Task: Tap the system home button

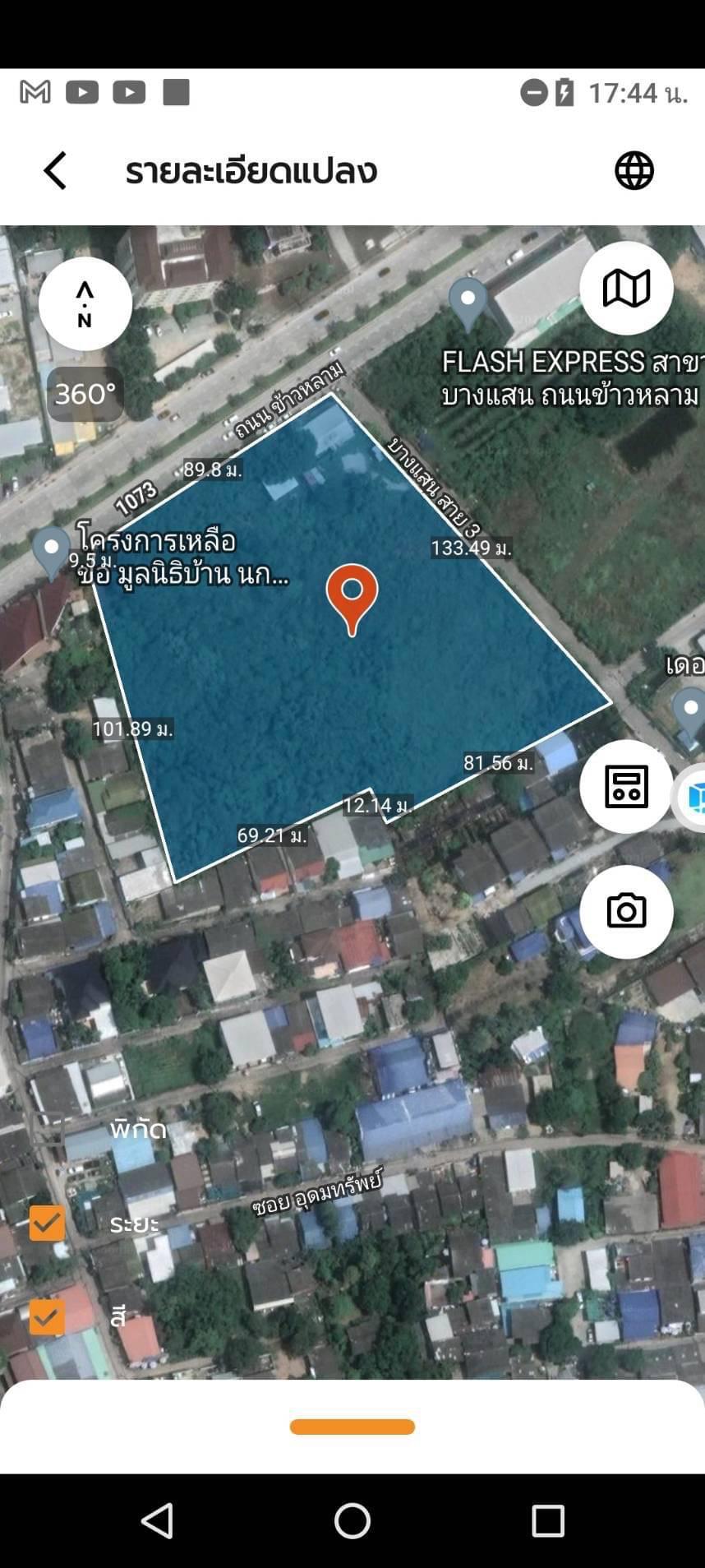Action: pyautogui.click(x=352, y=1520)
